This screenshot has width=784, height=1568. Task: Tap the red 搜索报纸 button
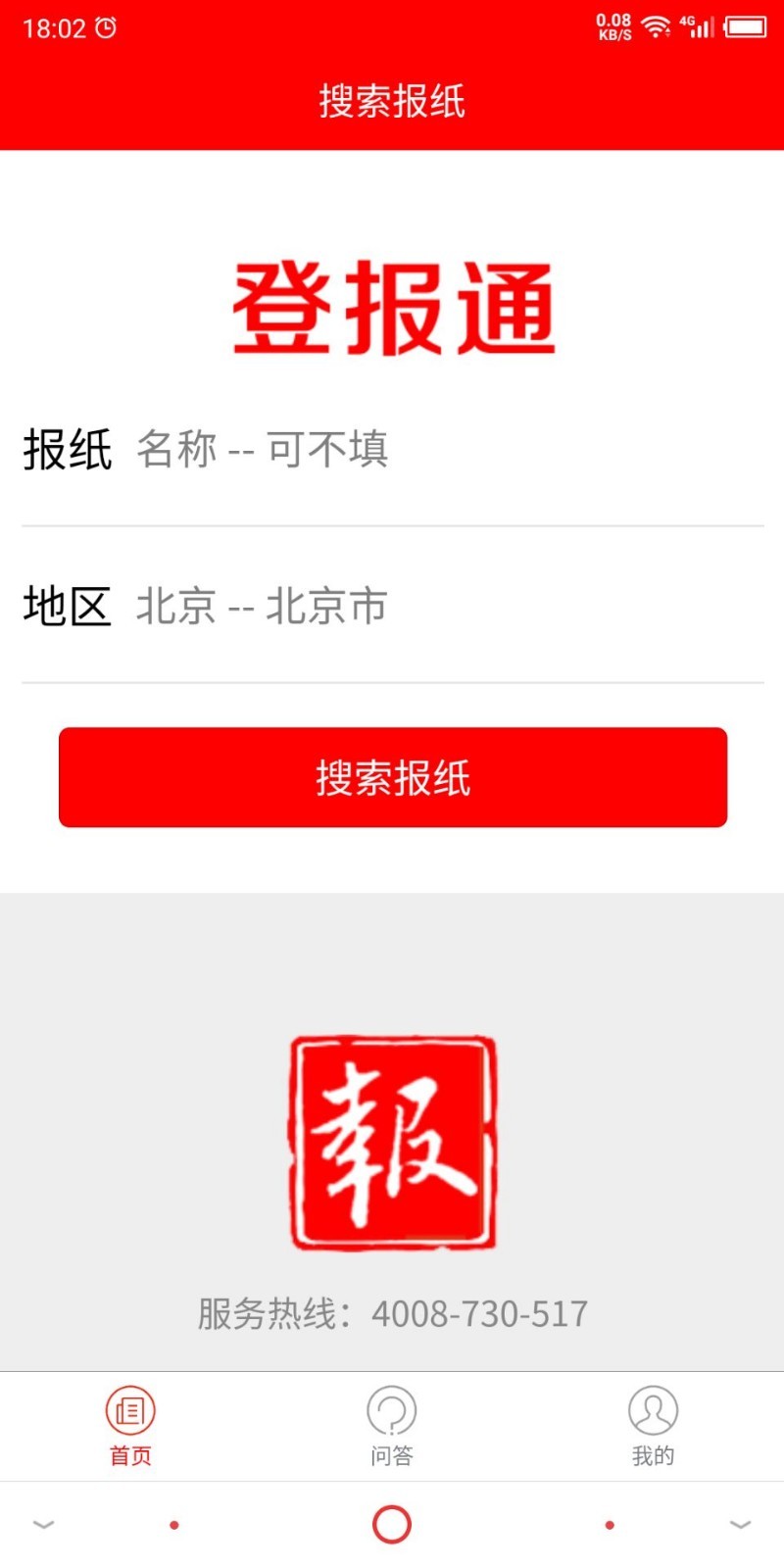392,777
